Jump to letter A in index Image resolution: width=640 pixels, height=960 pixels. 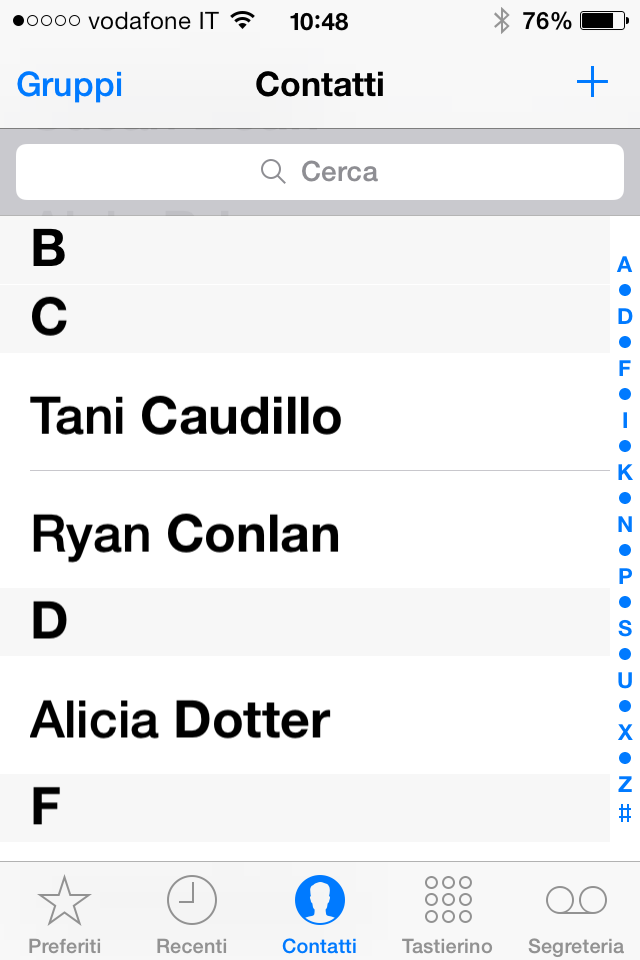click(625, 265)
